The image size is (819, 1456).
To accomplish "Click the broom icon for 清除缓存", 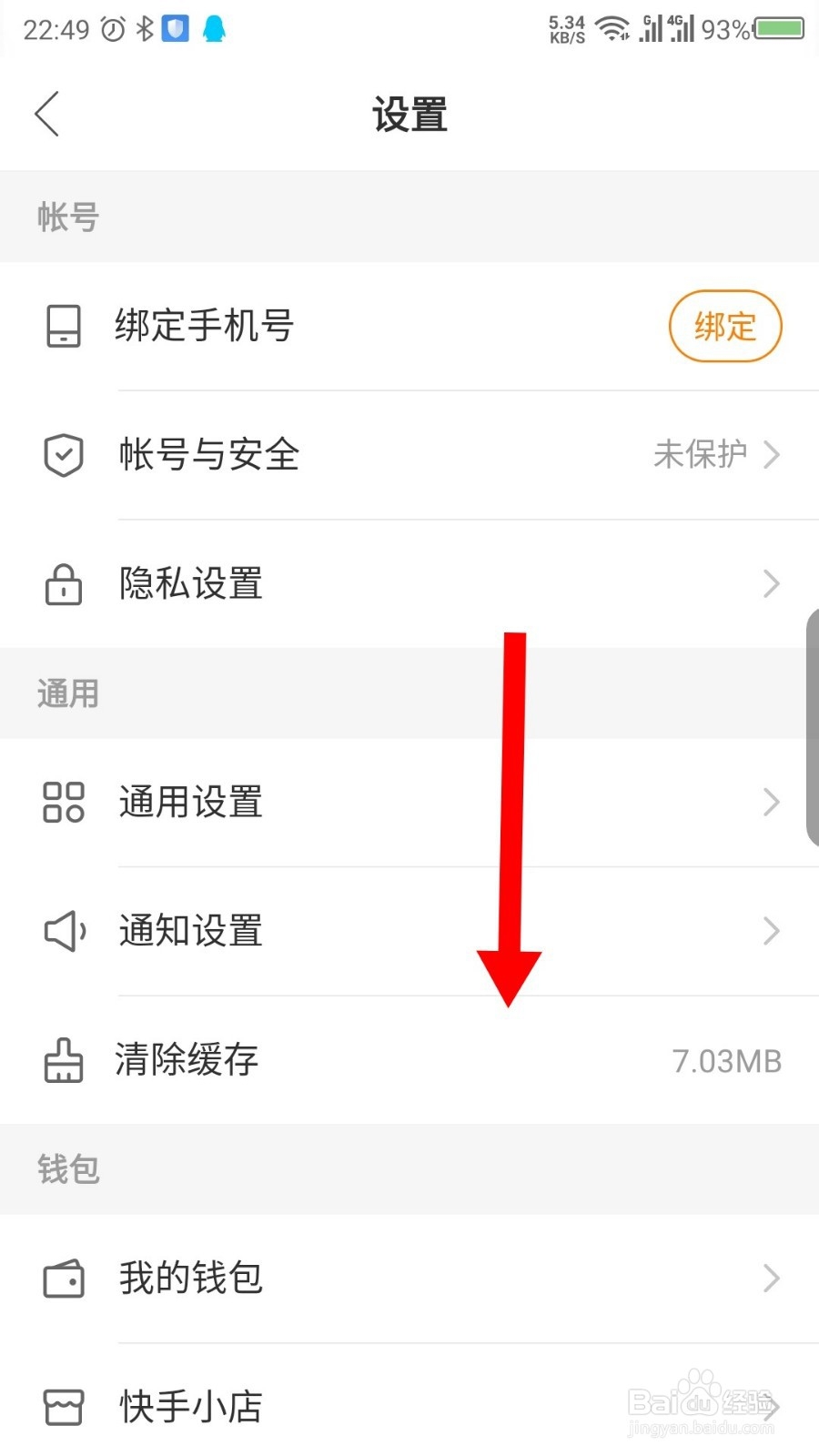I will click(x=63, y=1060).
